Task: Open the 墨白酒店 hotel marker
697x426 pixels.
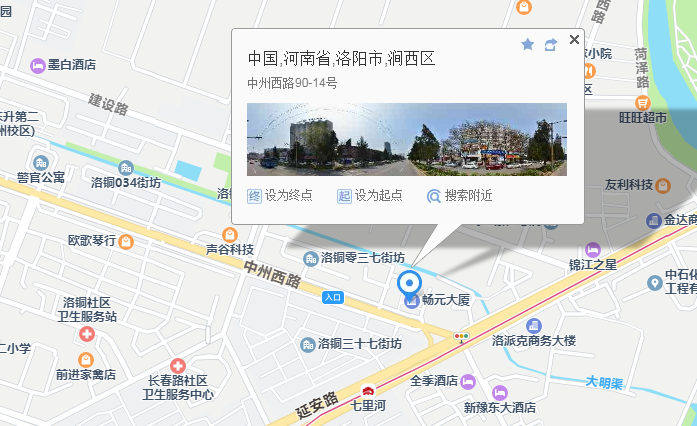Action: (x=38, y=65)
